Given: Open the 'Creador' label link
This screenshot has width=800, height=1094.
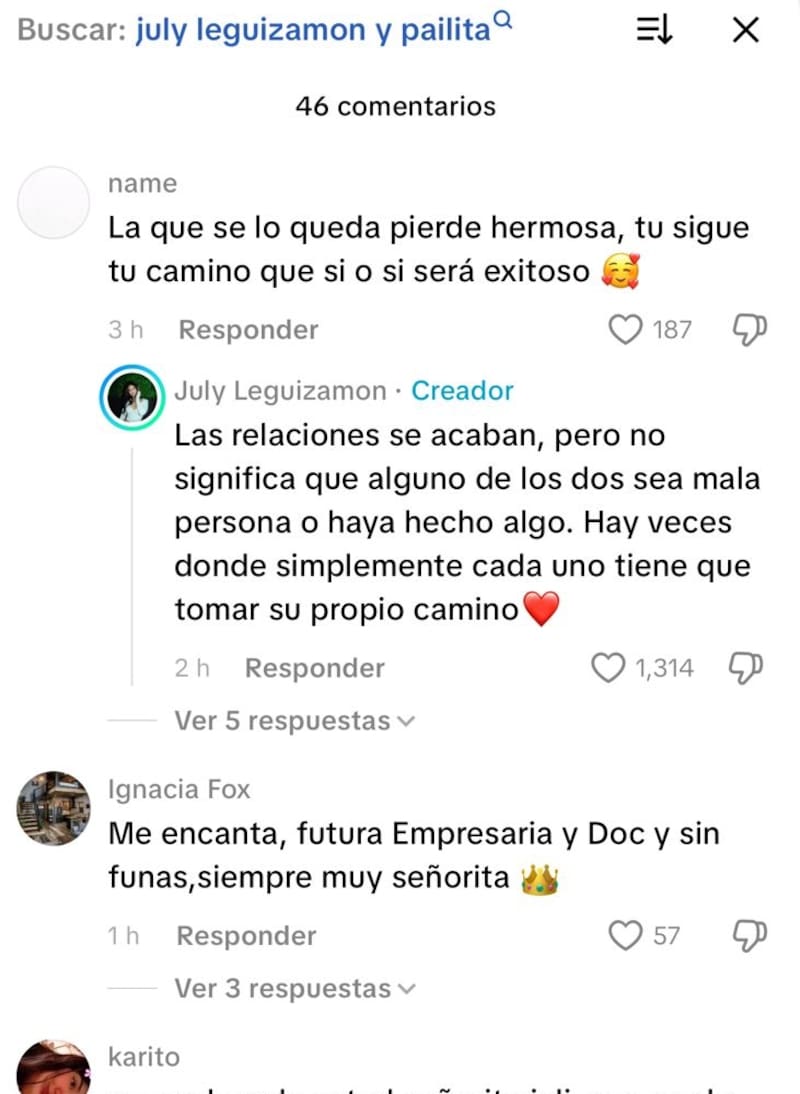Looking at the screenshot, I should (x=462, y=391).
